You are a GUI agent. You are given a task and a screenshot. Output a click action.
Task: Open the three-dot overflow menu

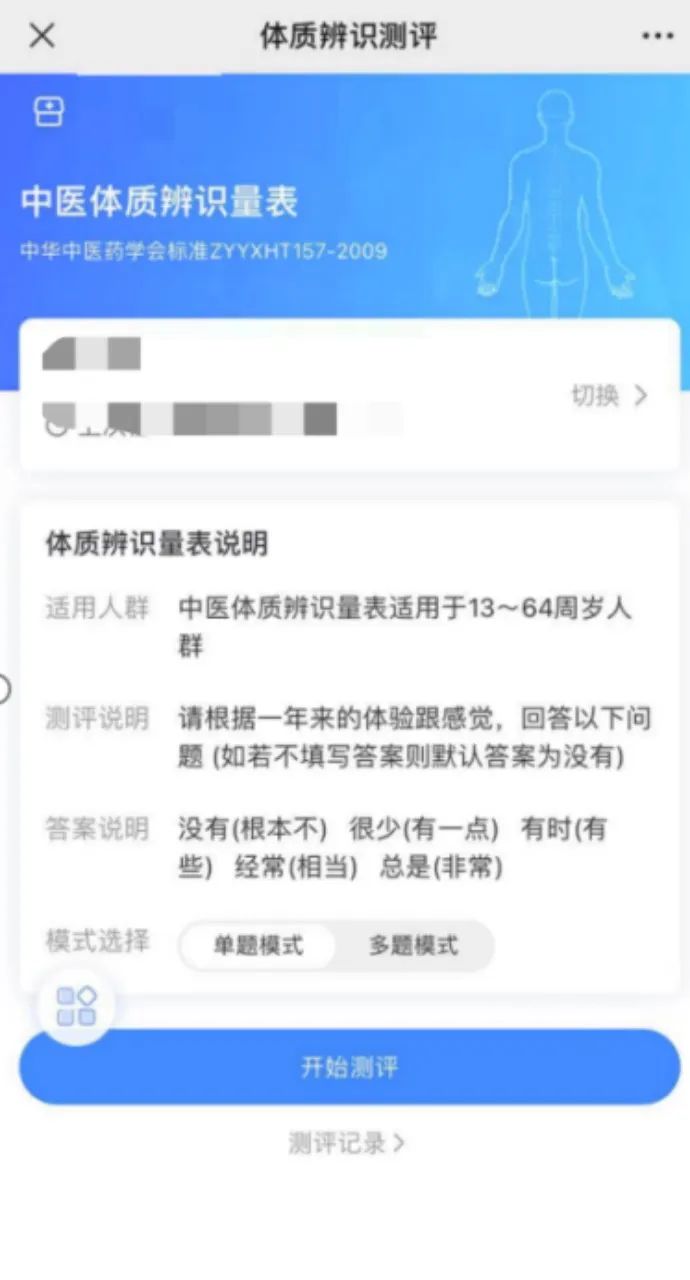coord(657,36)
